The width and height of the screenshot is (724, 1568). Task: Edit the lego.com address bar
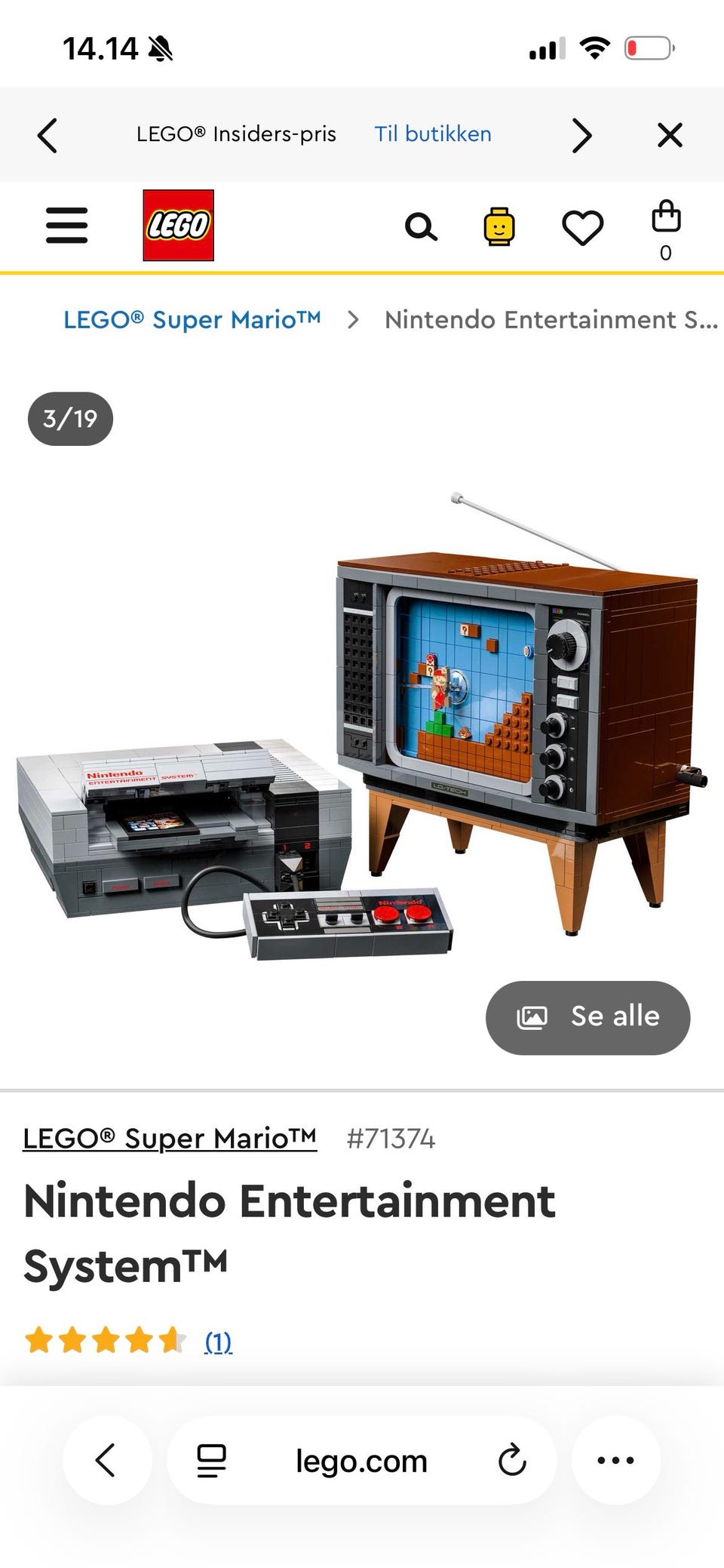click(361, 1462)
